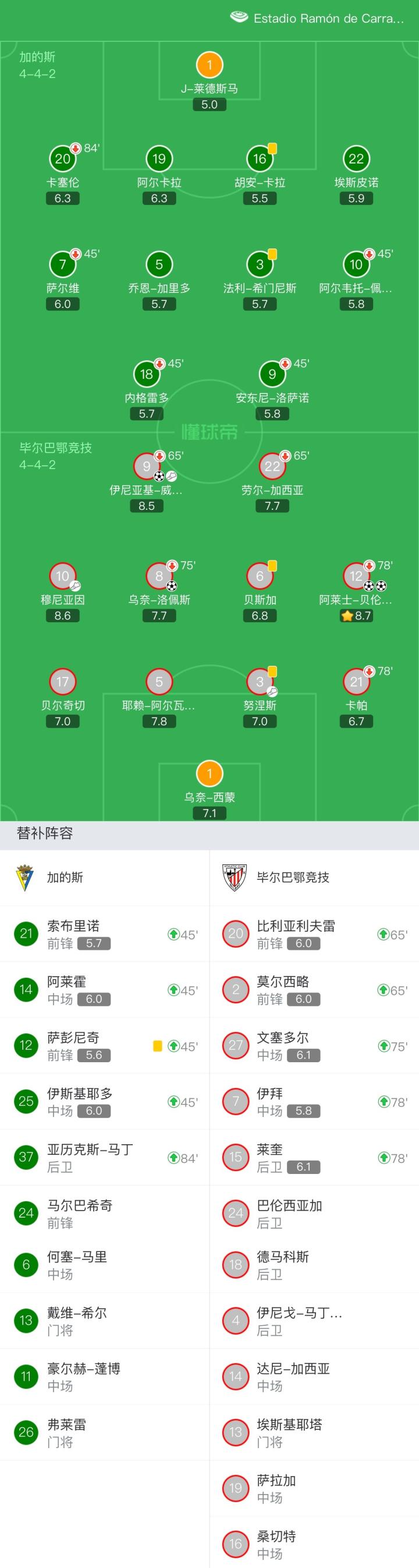
Task: View bench player 达尼-加西亚
Action: point(314,1377)
